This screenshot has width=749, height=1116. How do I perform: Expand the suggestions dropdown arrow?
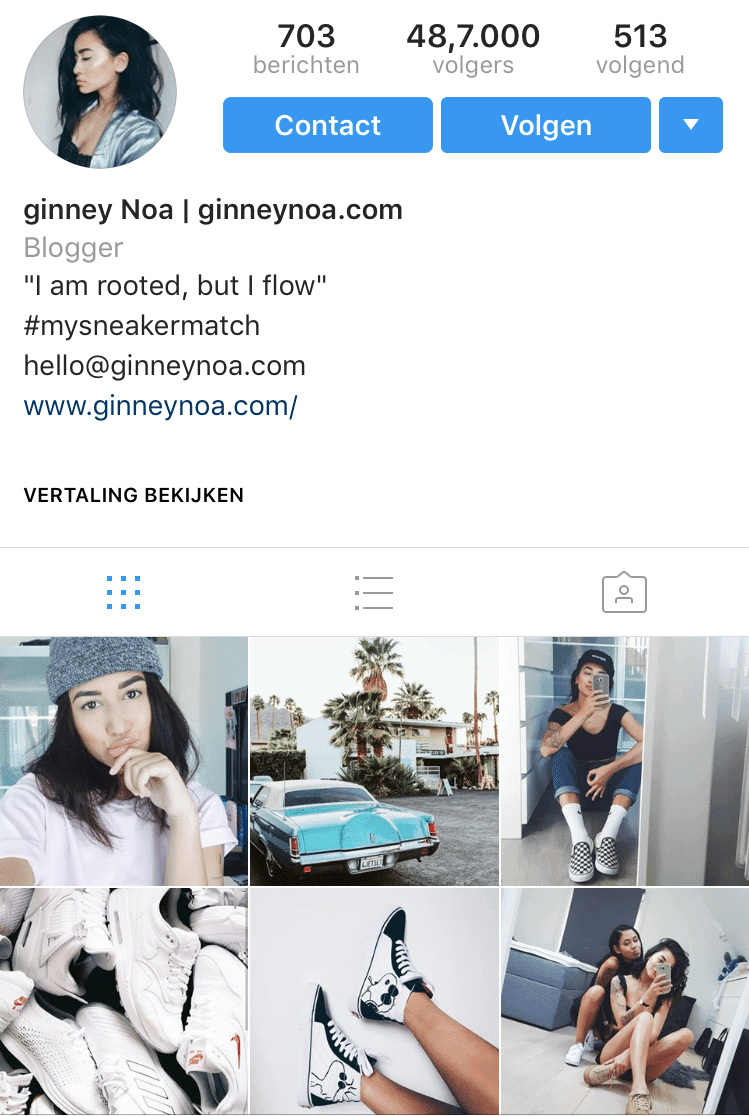point(690,125)
